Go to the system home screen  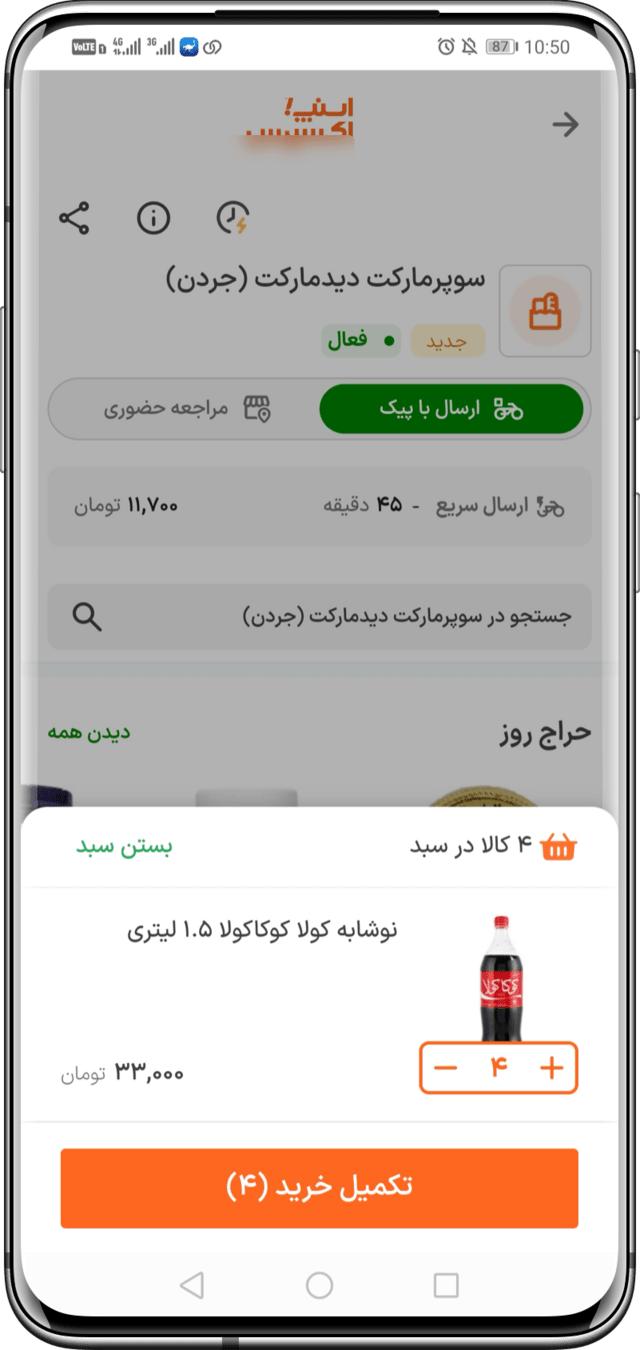point(319,1285)
